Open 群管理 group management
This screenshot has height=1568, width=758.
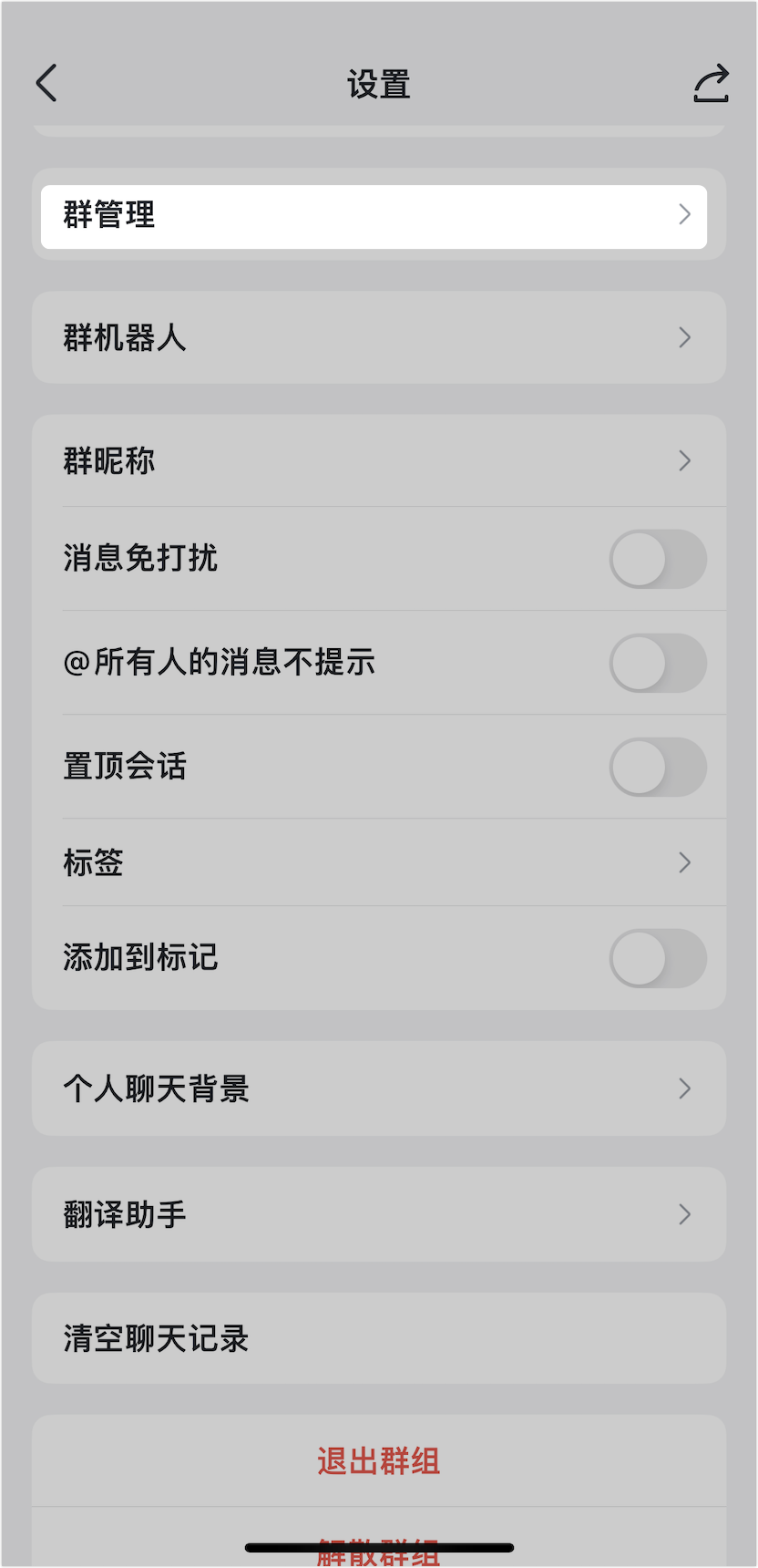tap(374, 217)
